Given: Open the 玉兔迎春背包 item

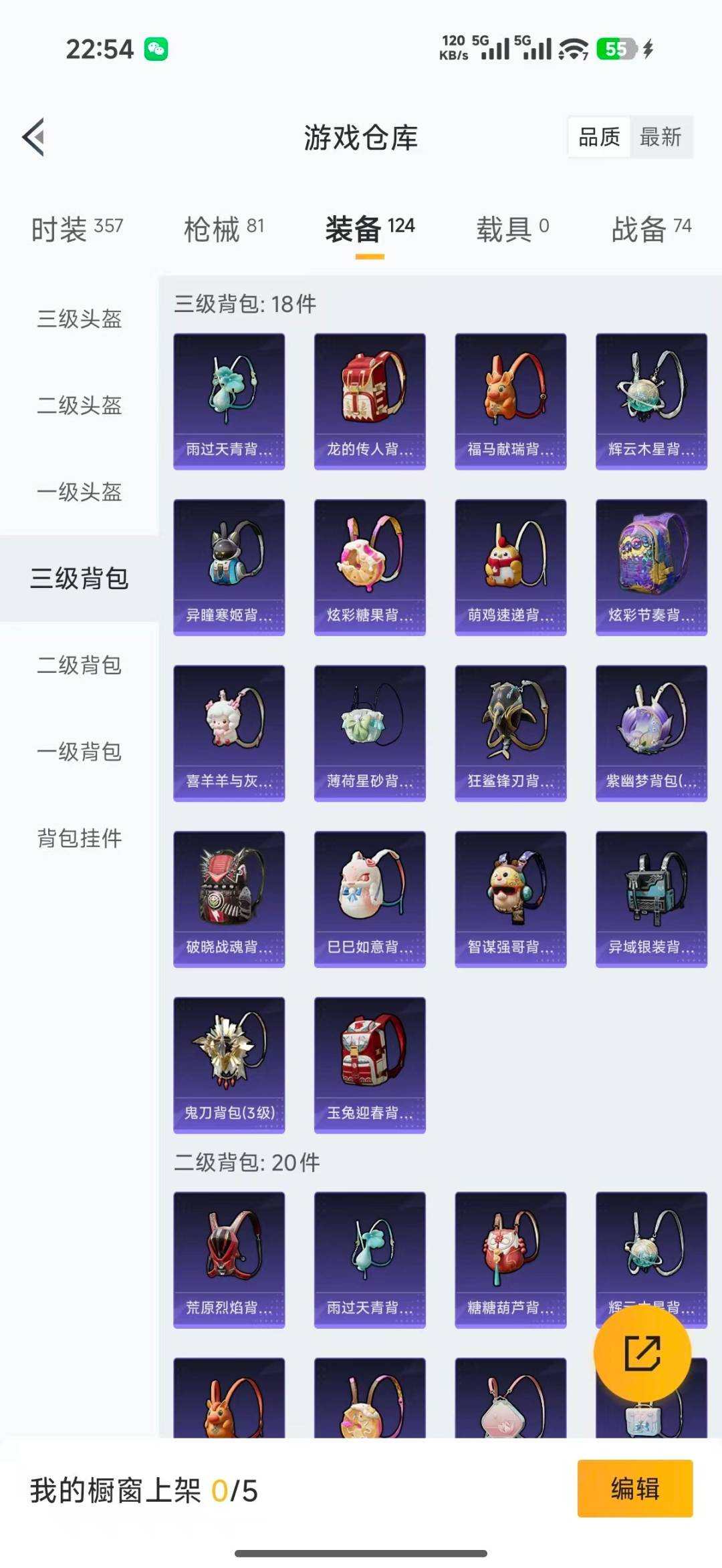Looking at the screenshot, I should point(369,1062).
